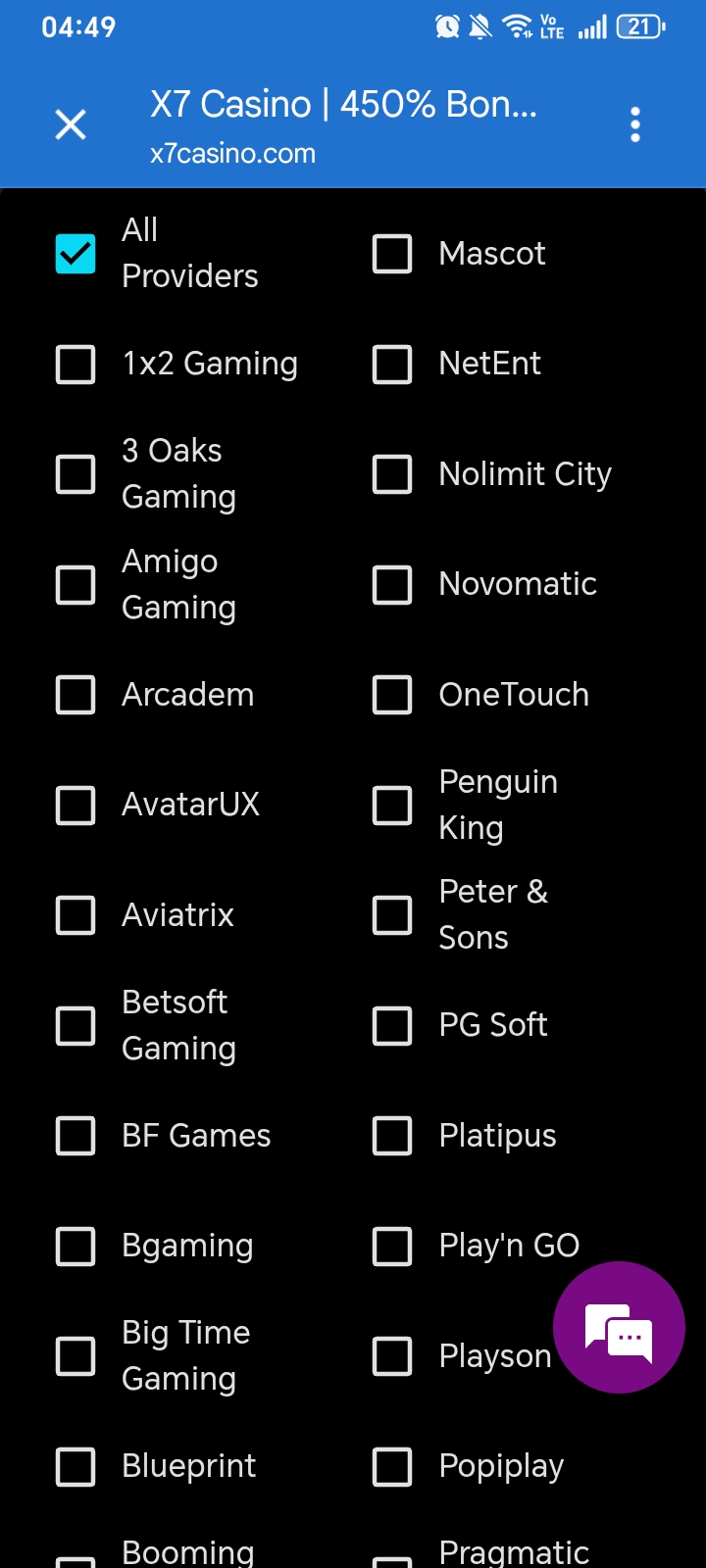Screen dimensions: 706x1568
Task: Check the OneTouch provider
Action: tap(392, 695)
